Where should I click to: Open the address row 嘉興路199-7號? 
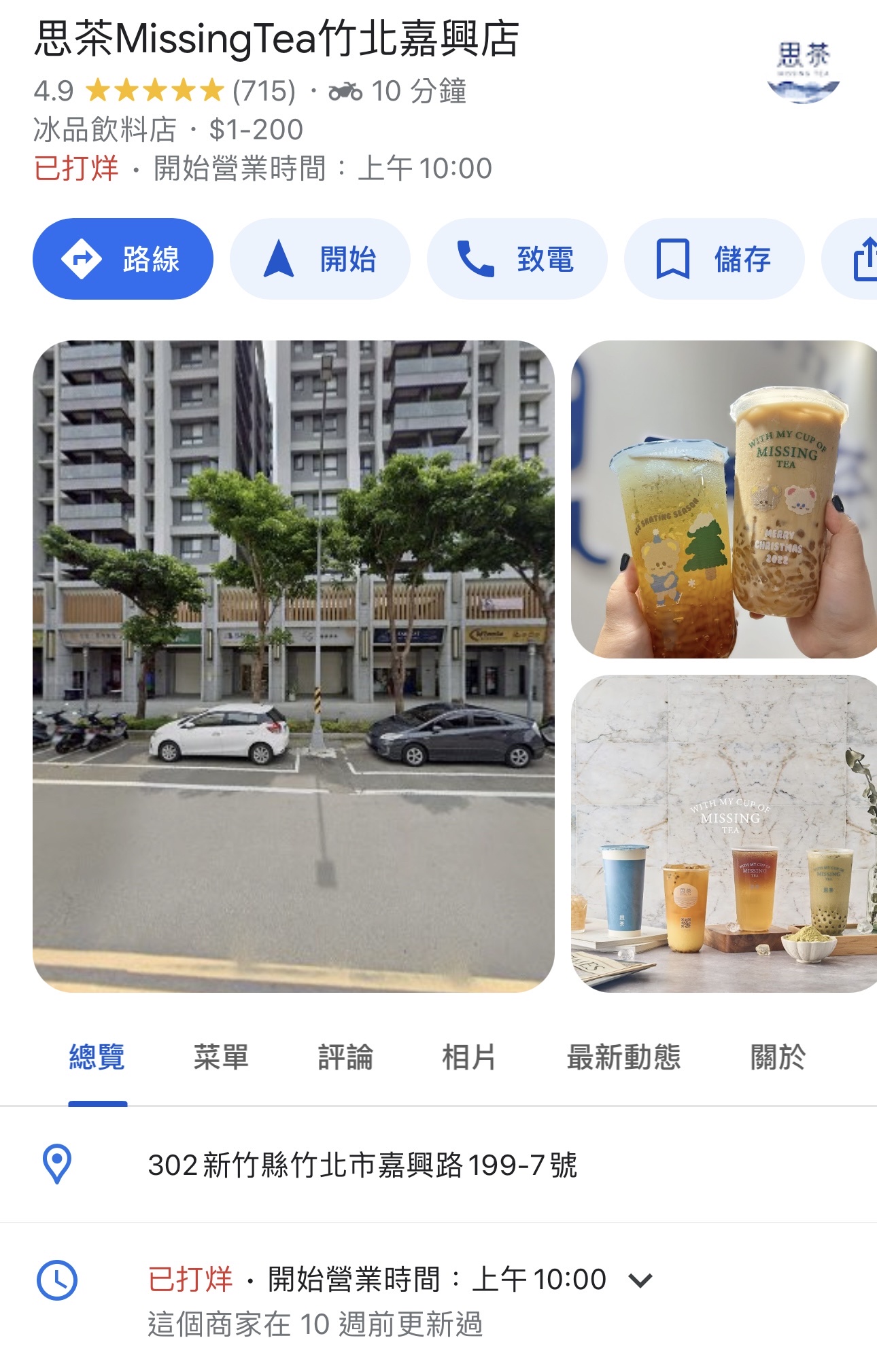pos(362,1165)
